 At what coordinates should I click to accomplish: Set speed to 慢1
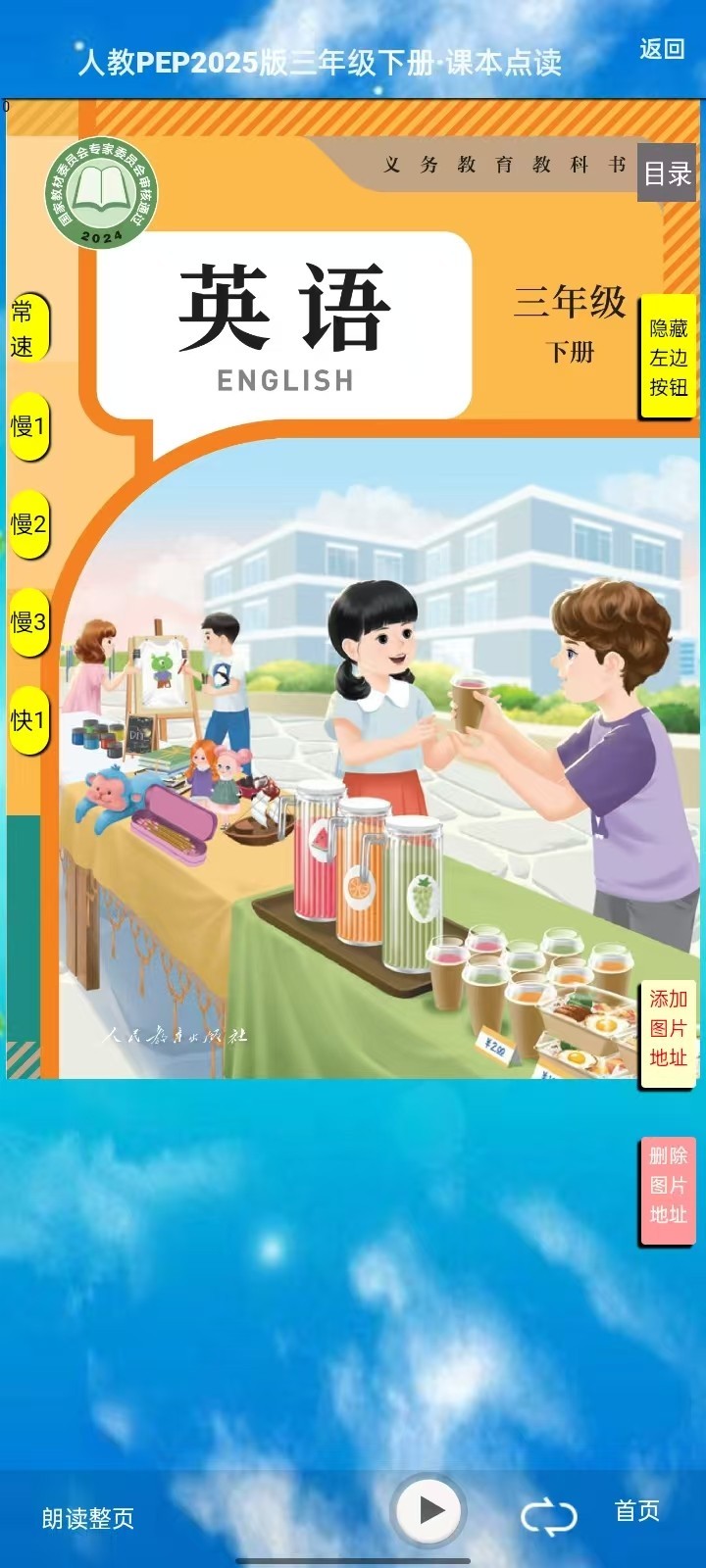click(x=27, y=426)
